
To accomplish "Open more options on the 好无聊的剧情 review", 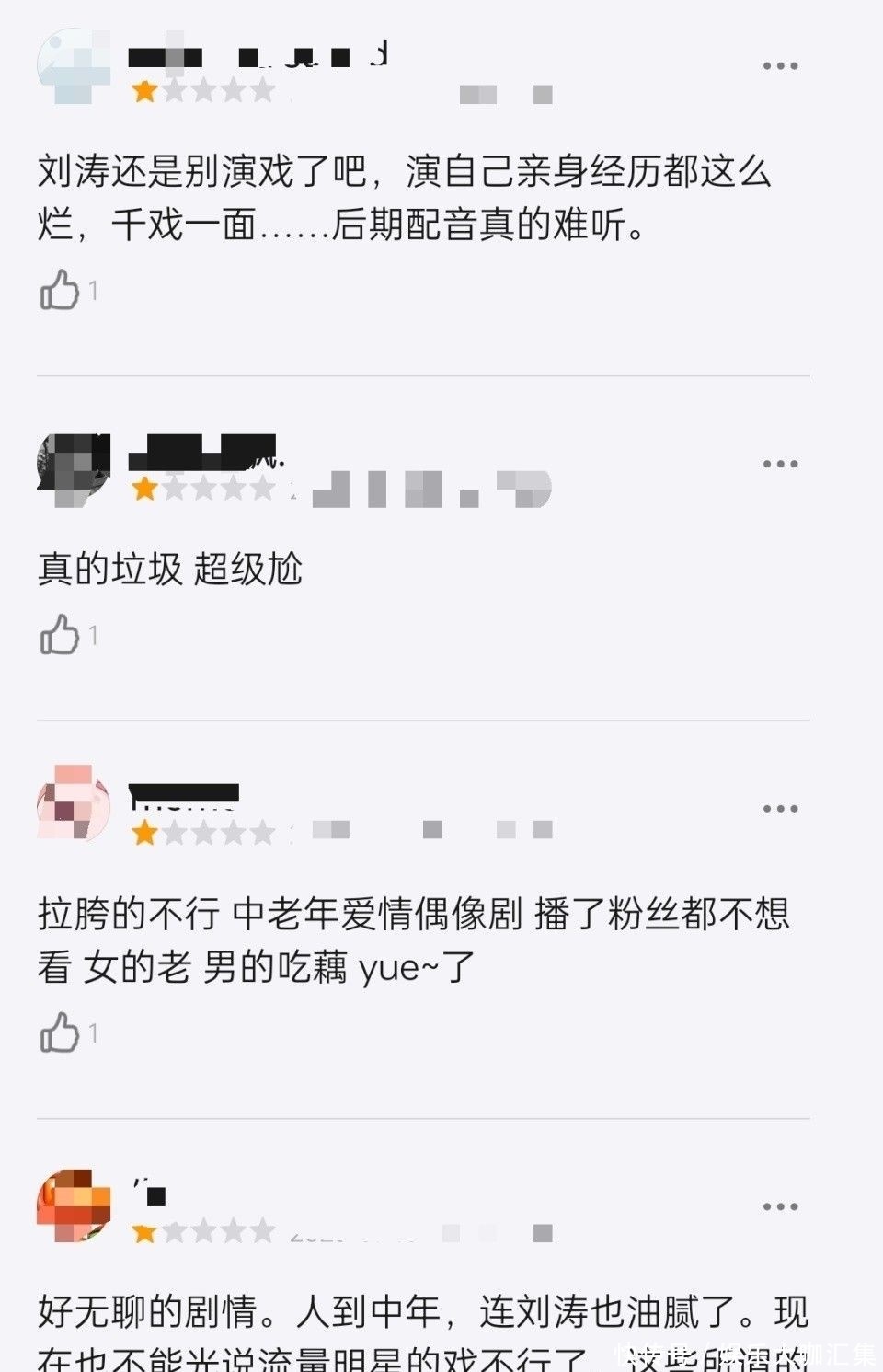I will coord(780,1206).
